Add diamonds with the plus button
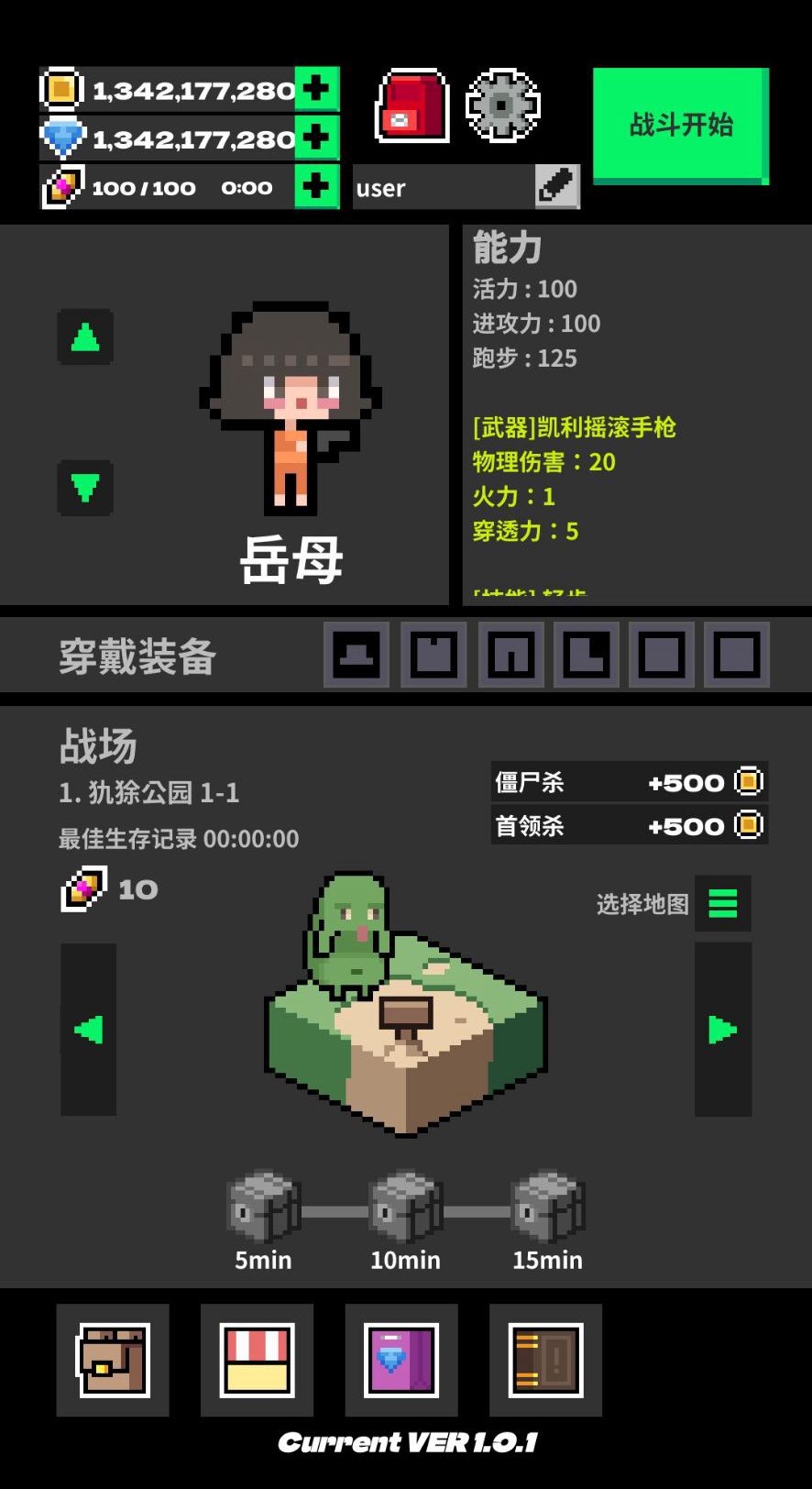 318,138
